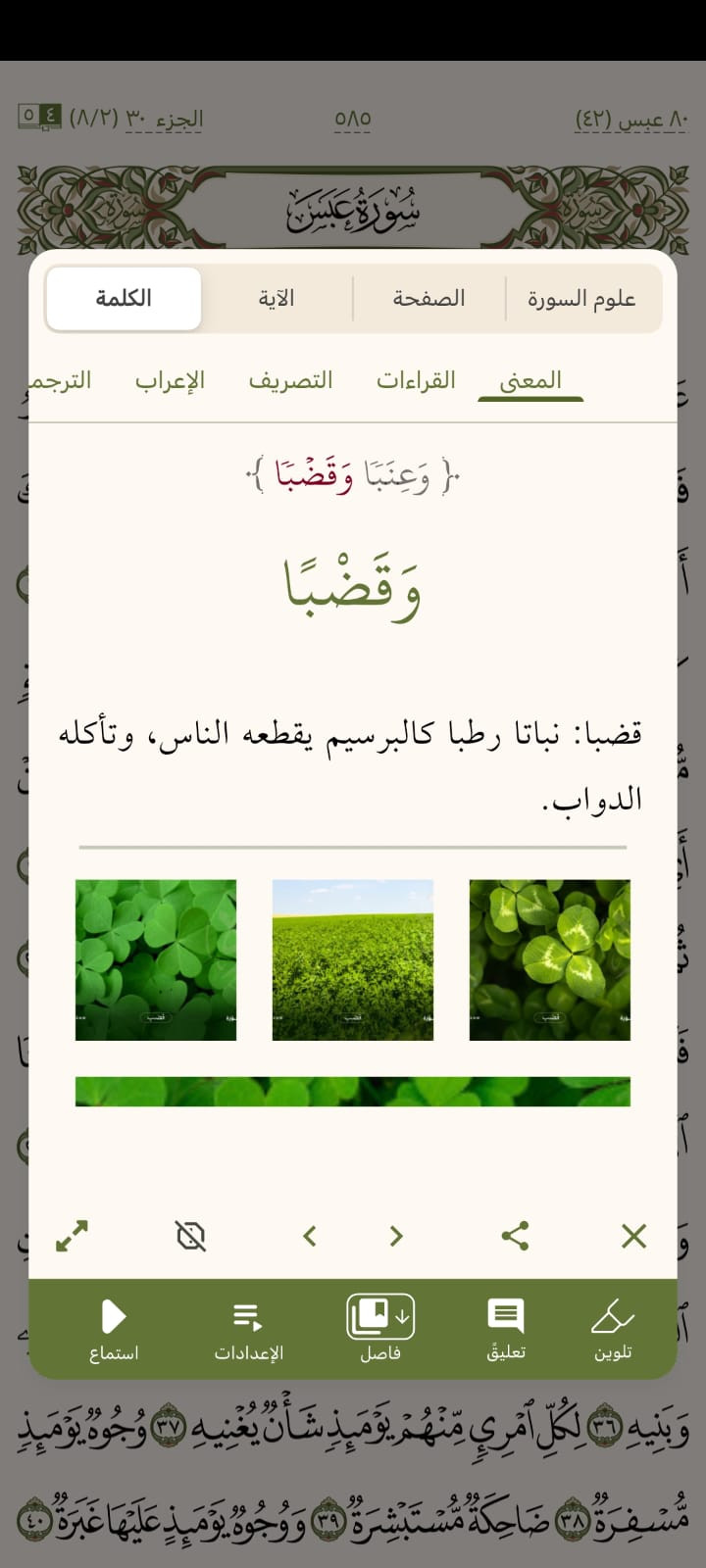Screen dimensions: 706x1568
Task: Share this word meaning
Action: pyautogui.click(x=515, y=1236)
